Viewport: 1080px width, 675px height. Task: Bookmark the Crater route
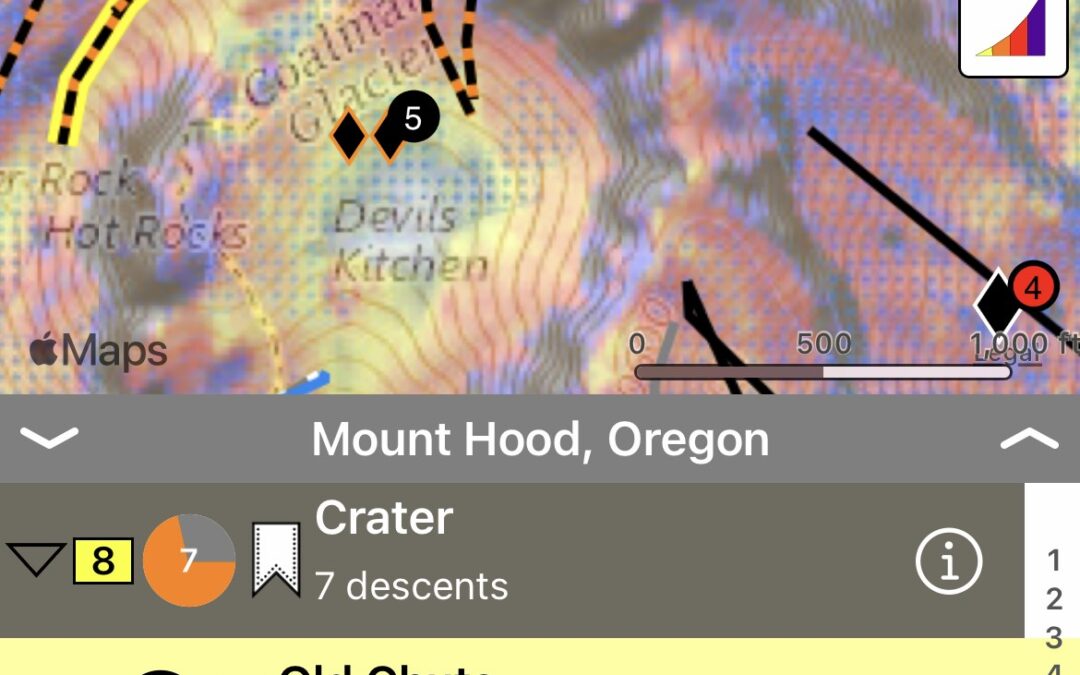click(276, 560)
